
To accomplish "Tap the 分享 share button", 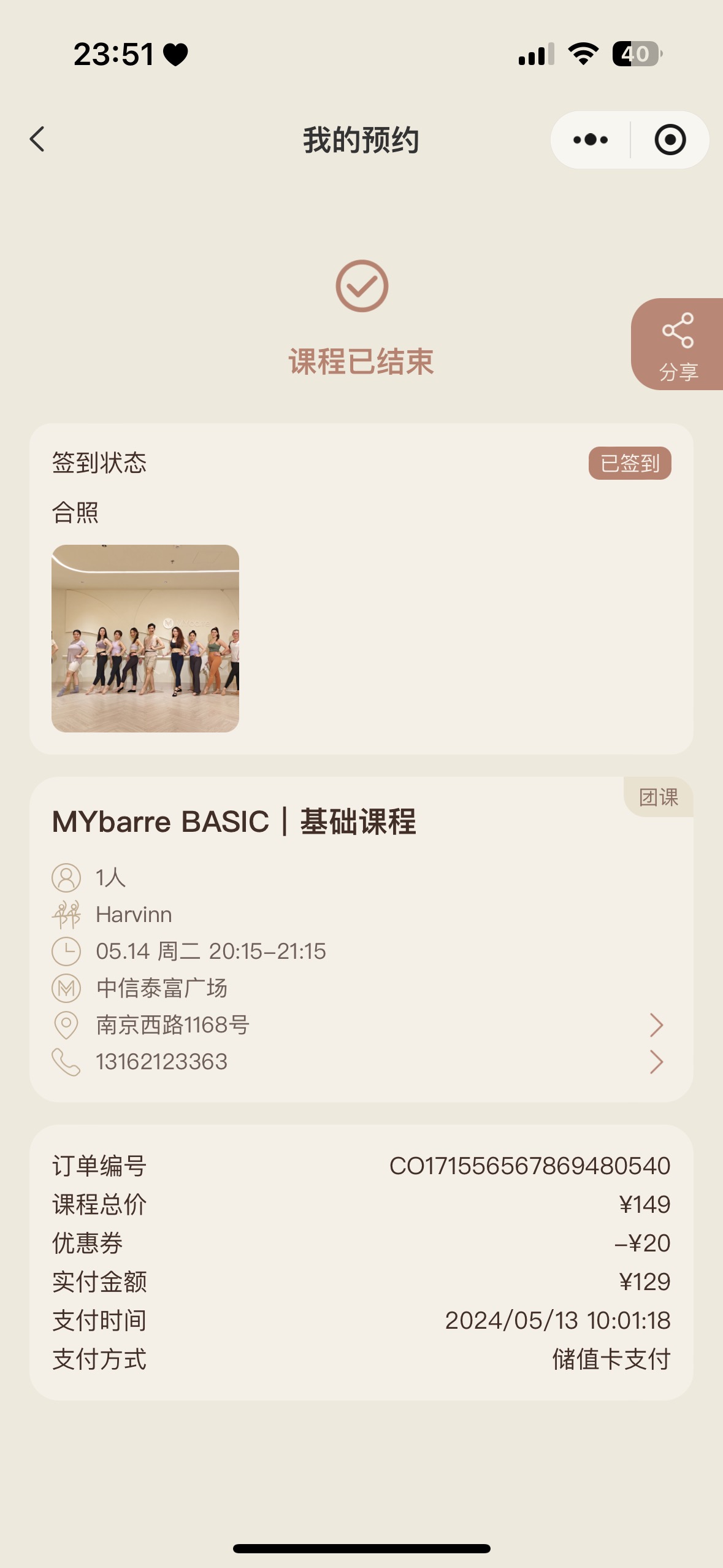I will click(x=678, y=344).
